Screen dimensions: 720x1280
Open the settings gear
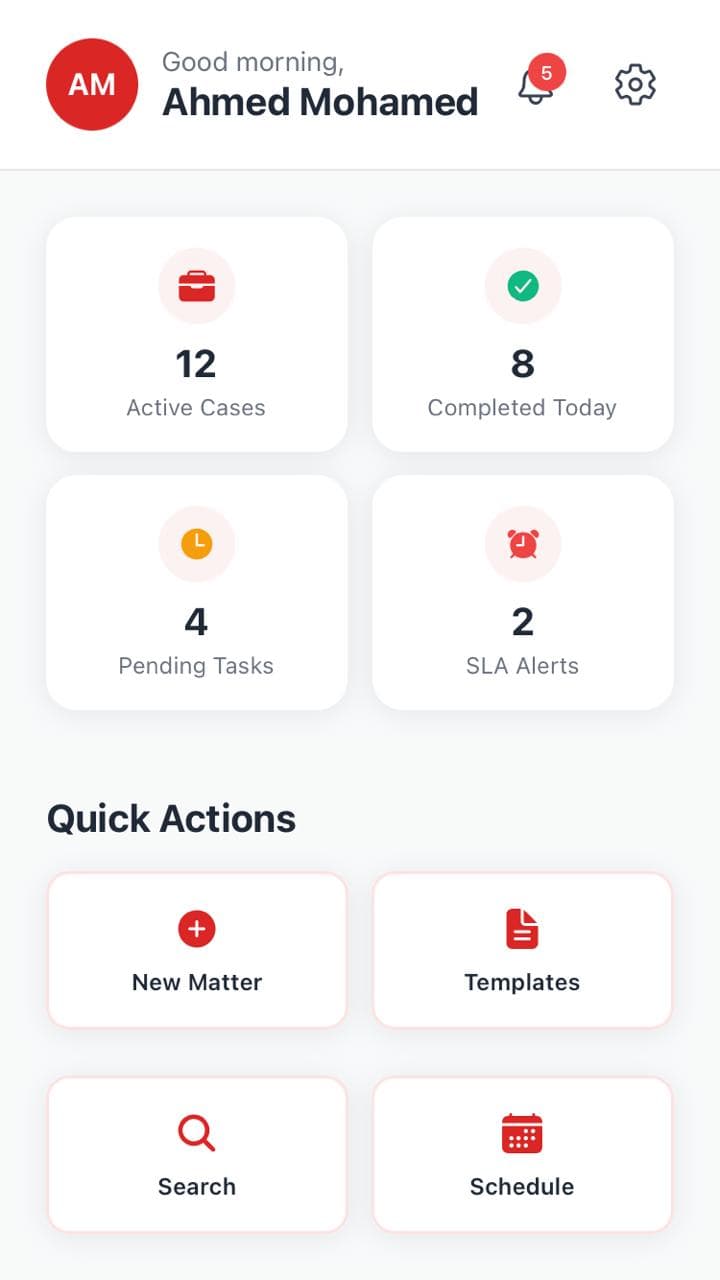click(x=635, y=85)
